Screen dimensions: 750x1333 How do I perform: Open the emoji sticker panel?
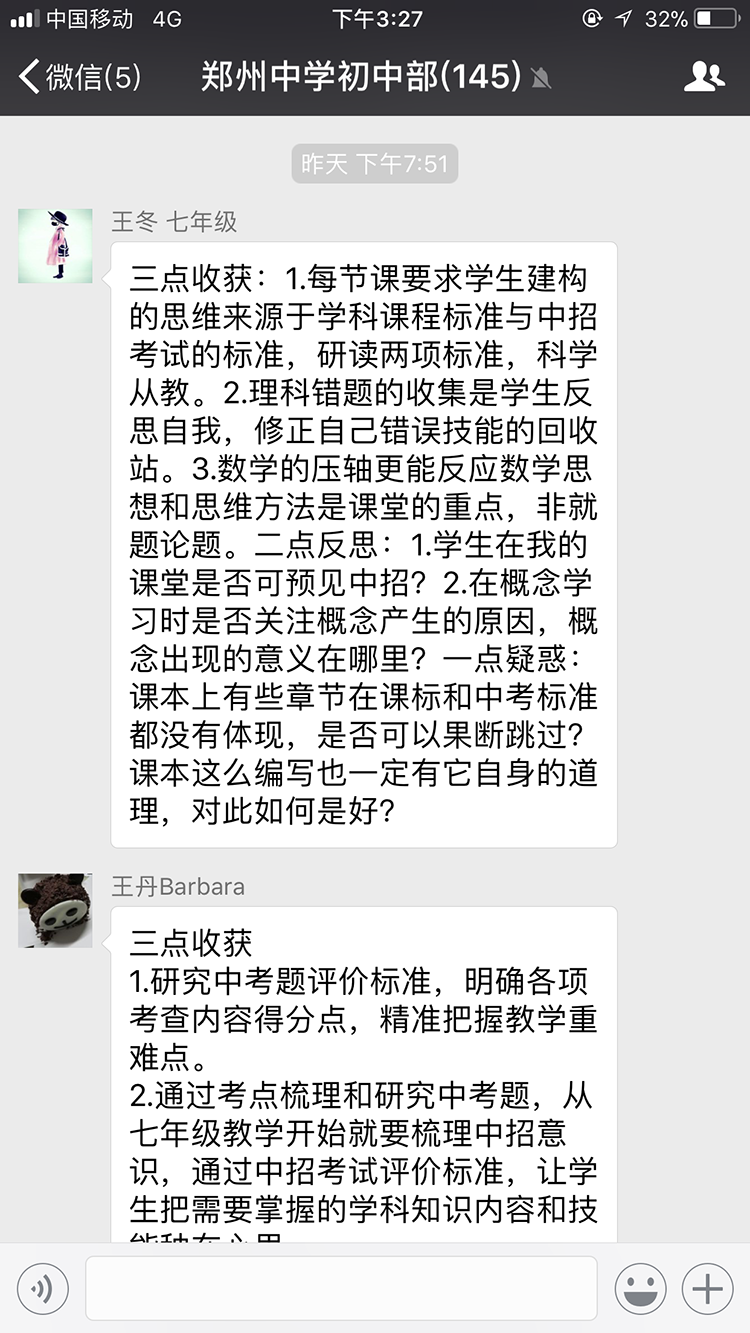(640, 1288)
